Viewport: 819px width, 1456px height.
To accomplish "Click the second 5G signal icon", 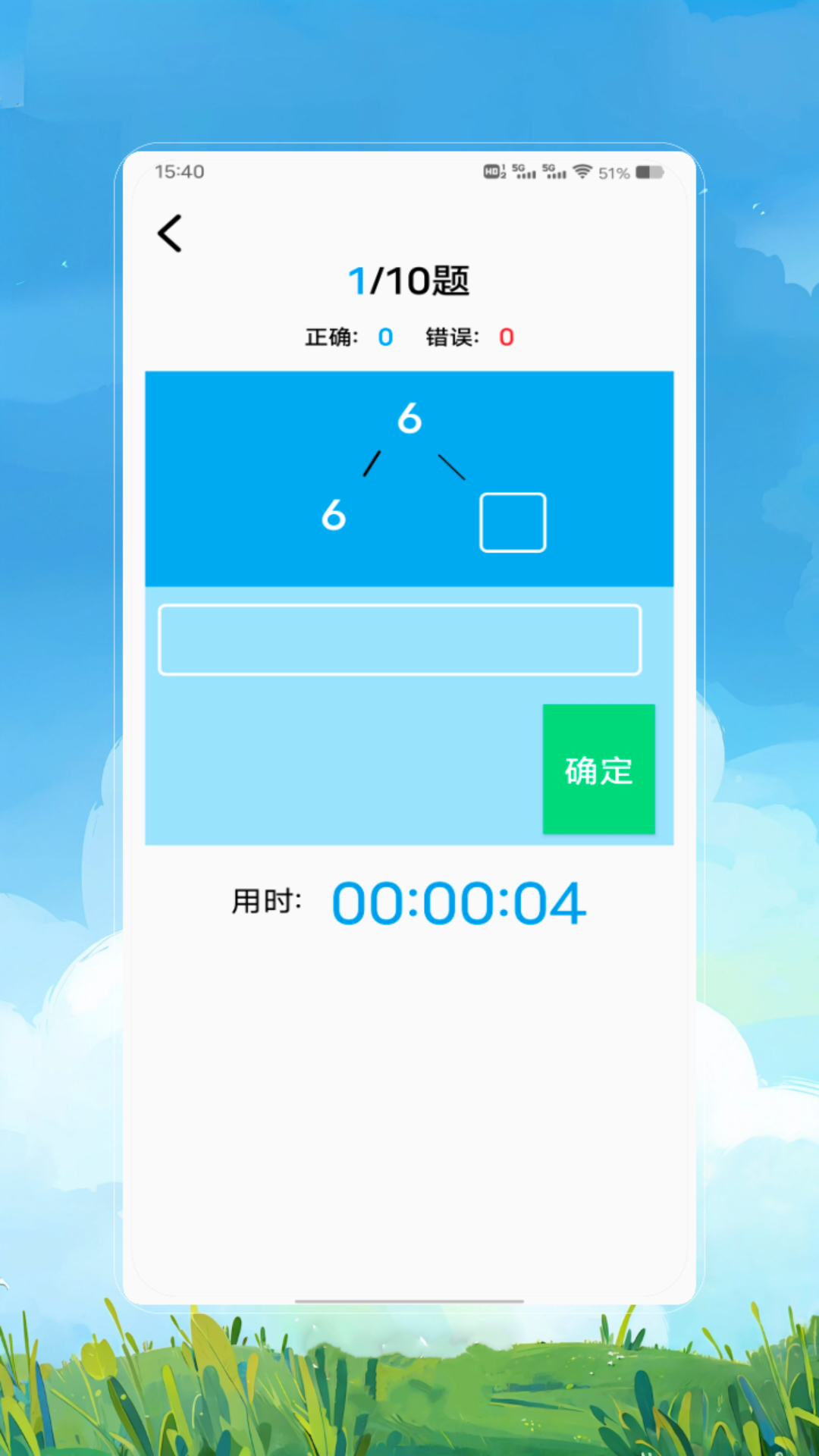I will [x=552, y=173].
